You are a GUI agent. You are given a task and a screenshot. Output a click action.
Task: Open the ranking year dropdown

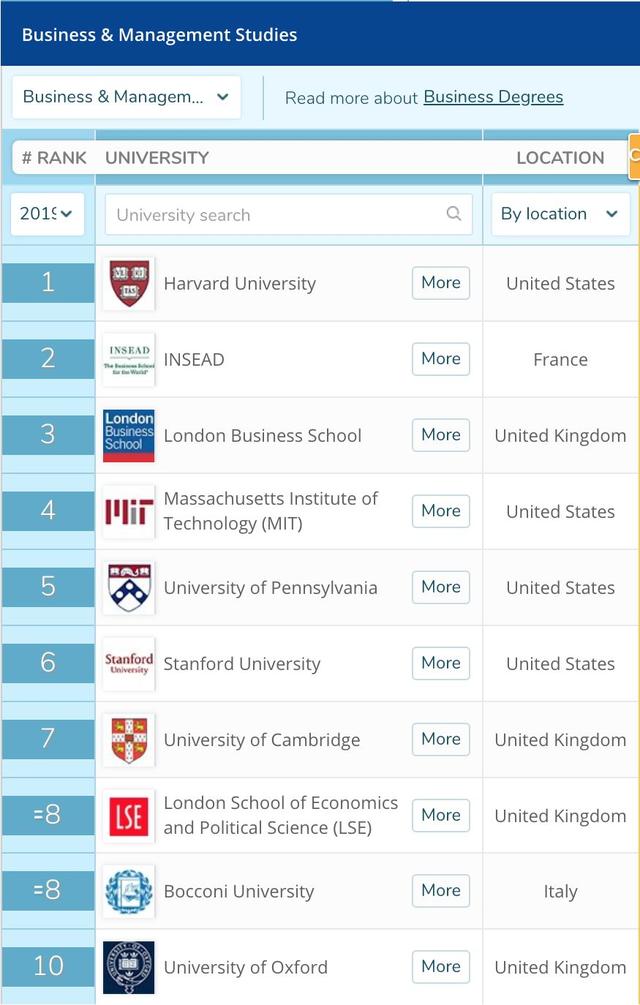click(x=47, y=214)
